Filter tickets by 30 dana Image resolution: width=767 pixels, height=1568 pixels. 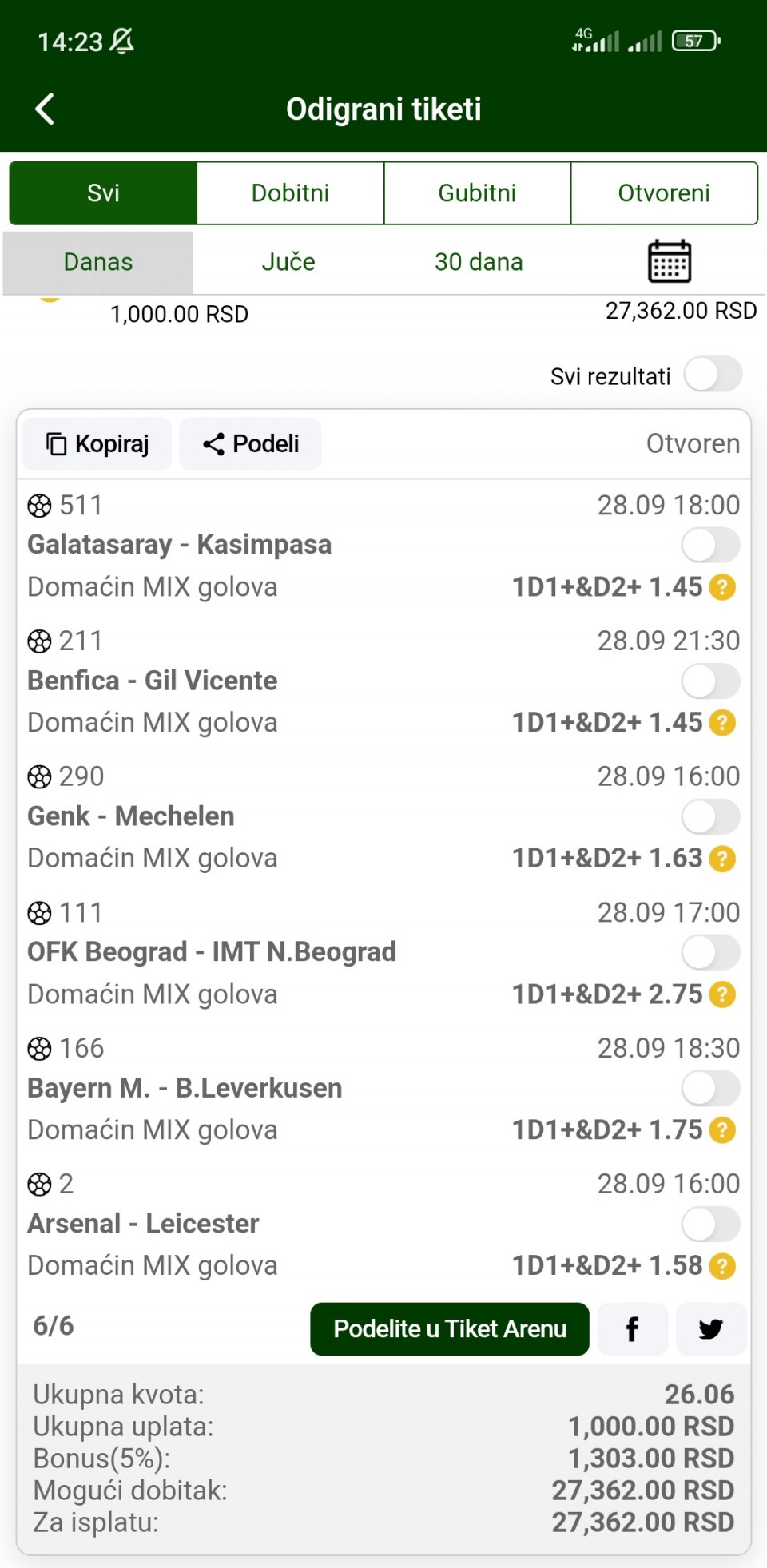pos(479,262)
